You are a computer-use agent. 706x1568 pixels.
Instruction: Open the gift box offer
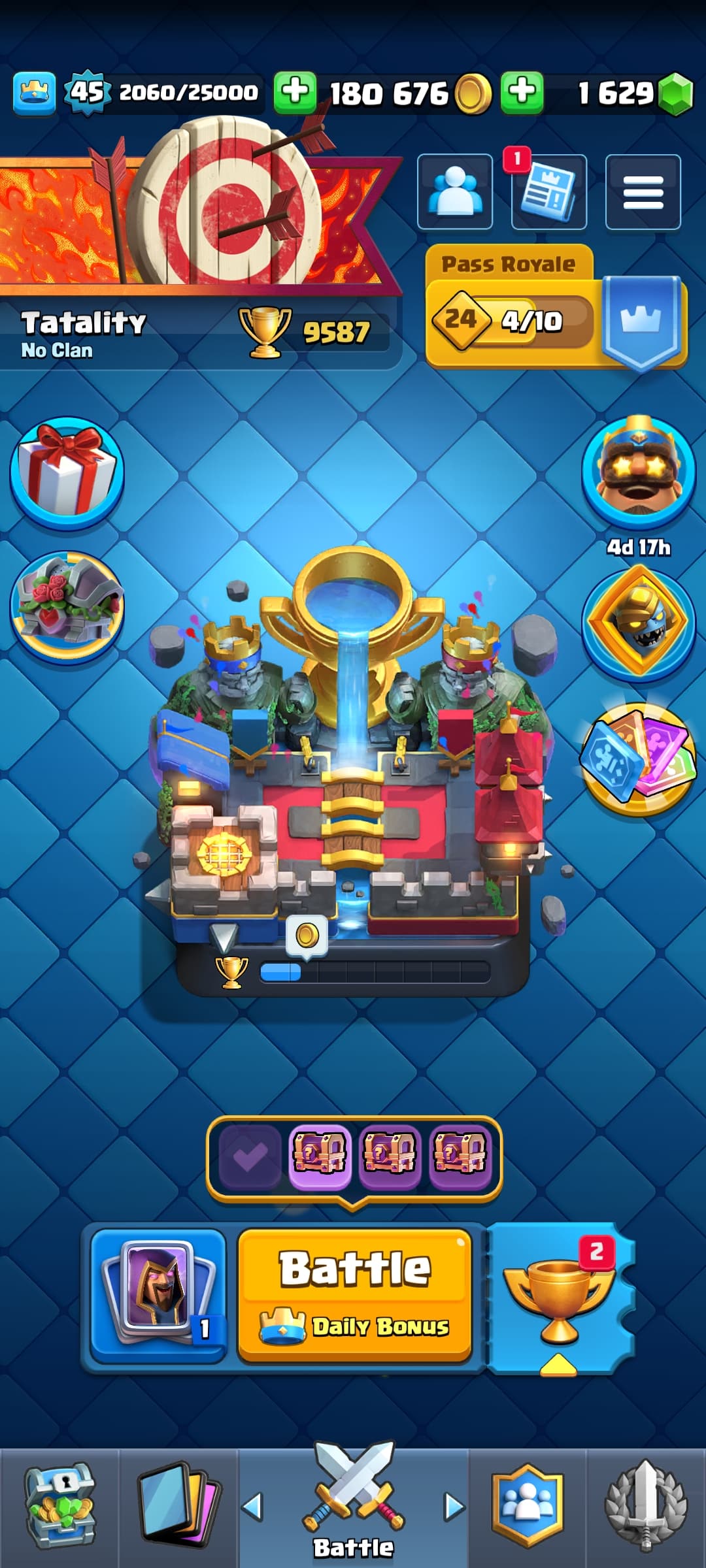67,472
